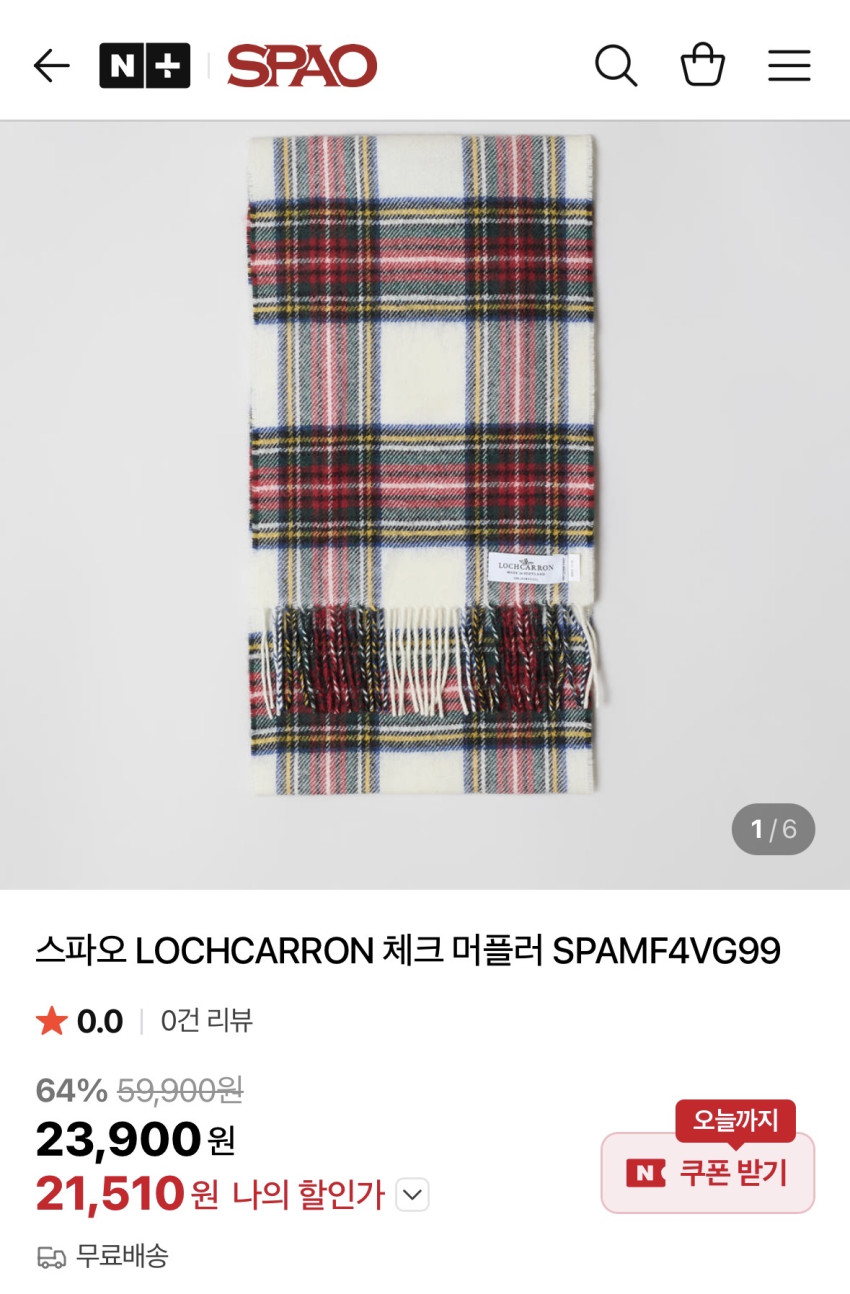Go back using the arrow icon

[x=51, y=66]
